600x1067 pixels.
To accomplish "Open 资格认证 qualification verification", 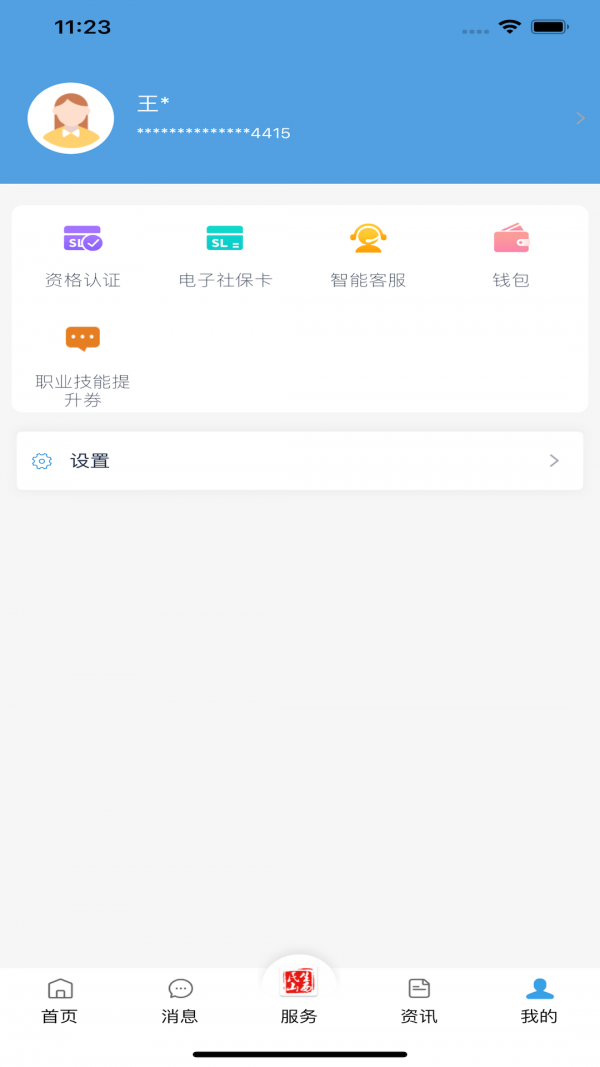I will [x=83, y=255].
